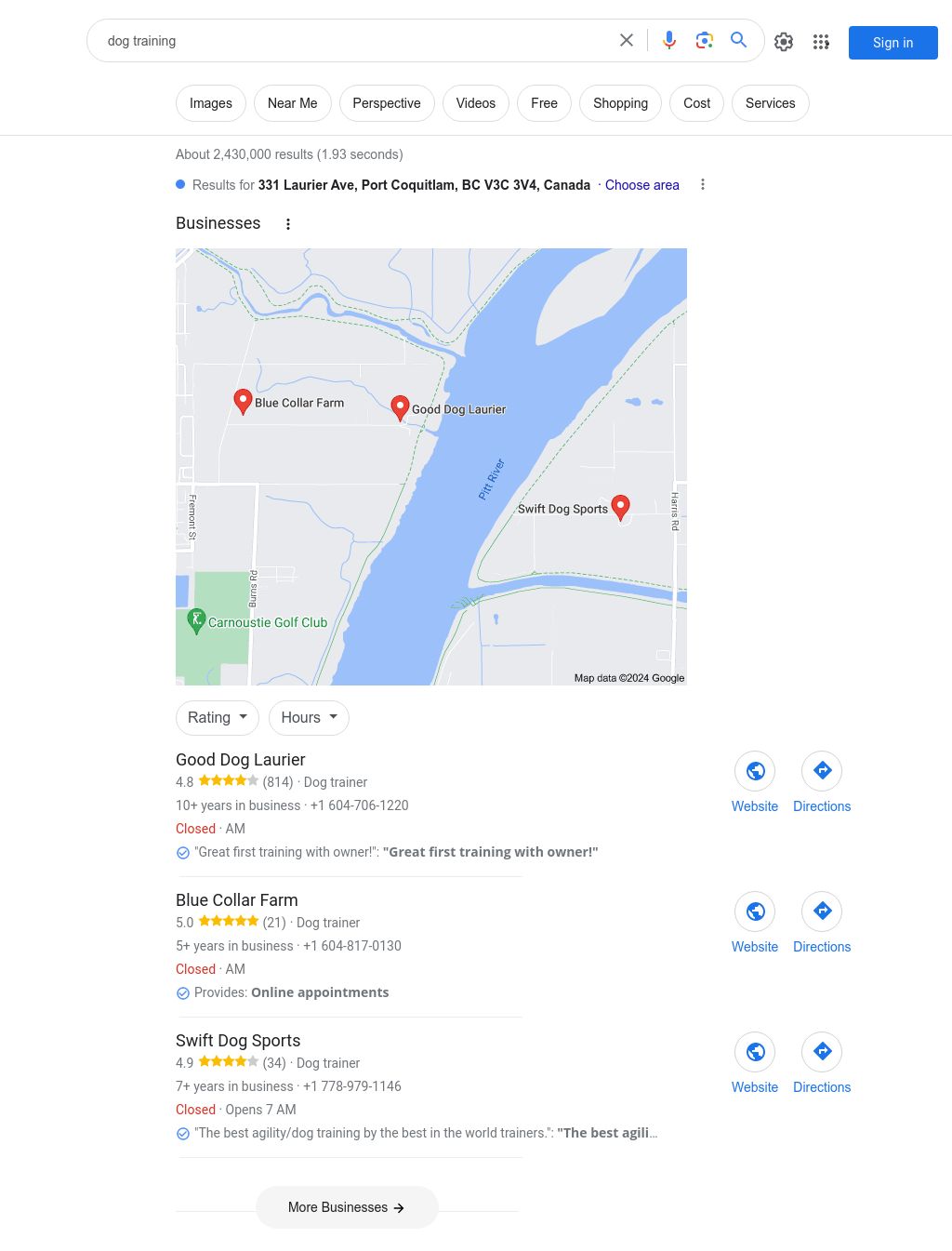The width and height of the screenshot is (952, 1251).
Task: Open the quick settings gear
Action: coord(784,42)
